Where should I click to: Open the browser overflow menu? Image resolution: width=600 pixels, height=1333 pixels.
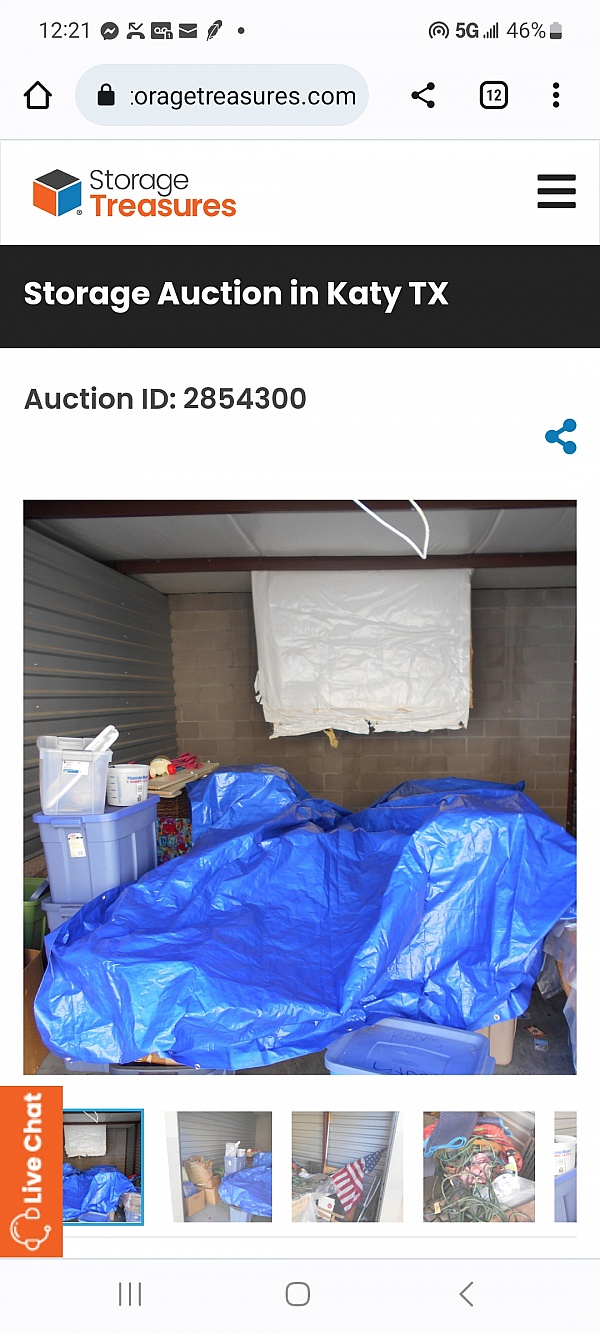pos(556,96)
